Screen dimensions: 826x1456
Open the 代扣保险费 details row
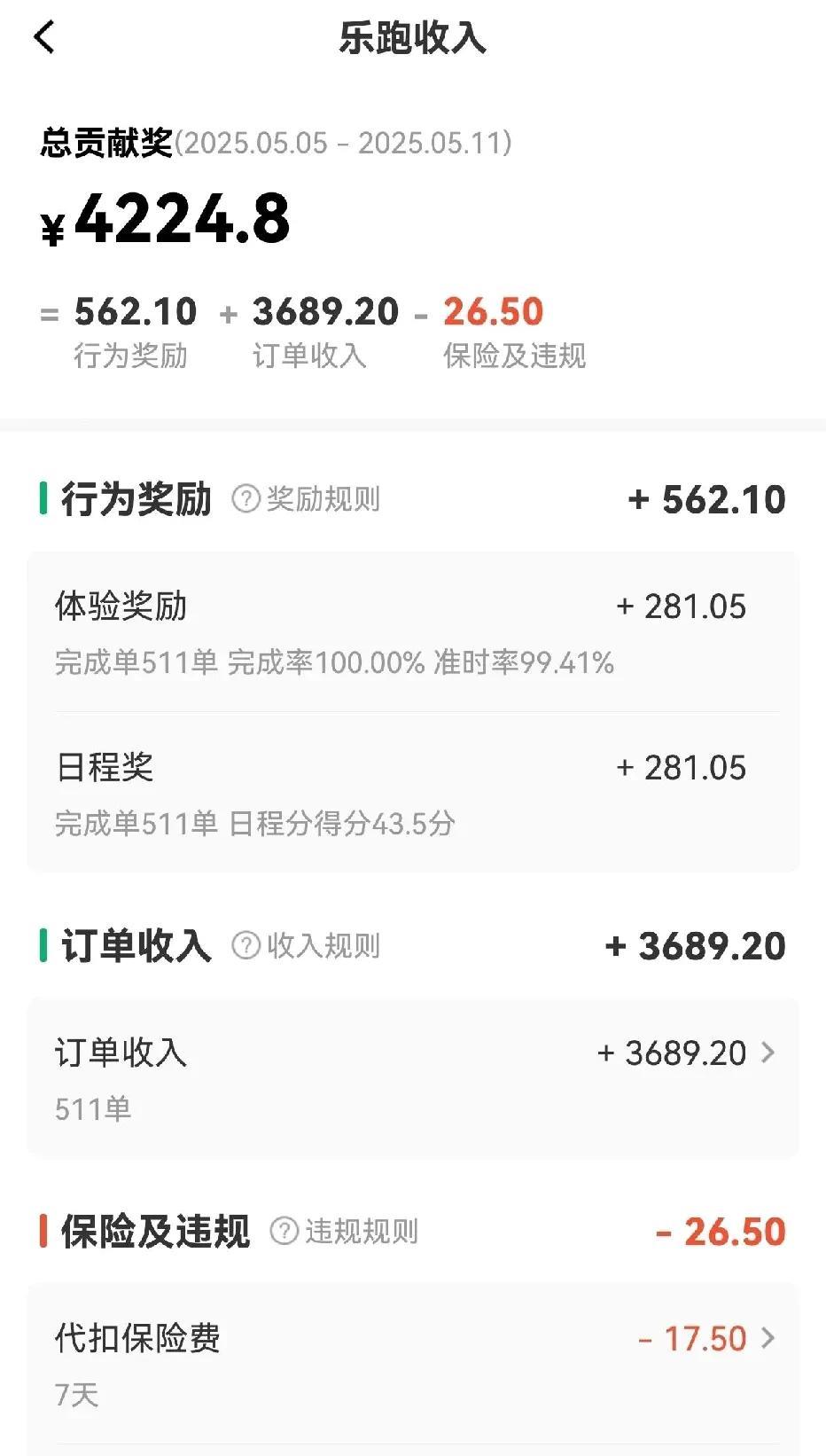point(413,1364)
